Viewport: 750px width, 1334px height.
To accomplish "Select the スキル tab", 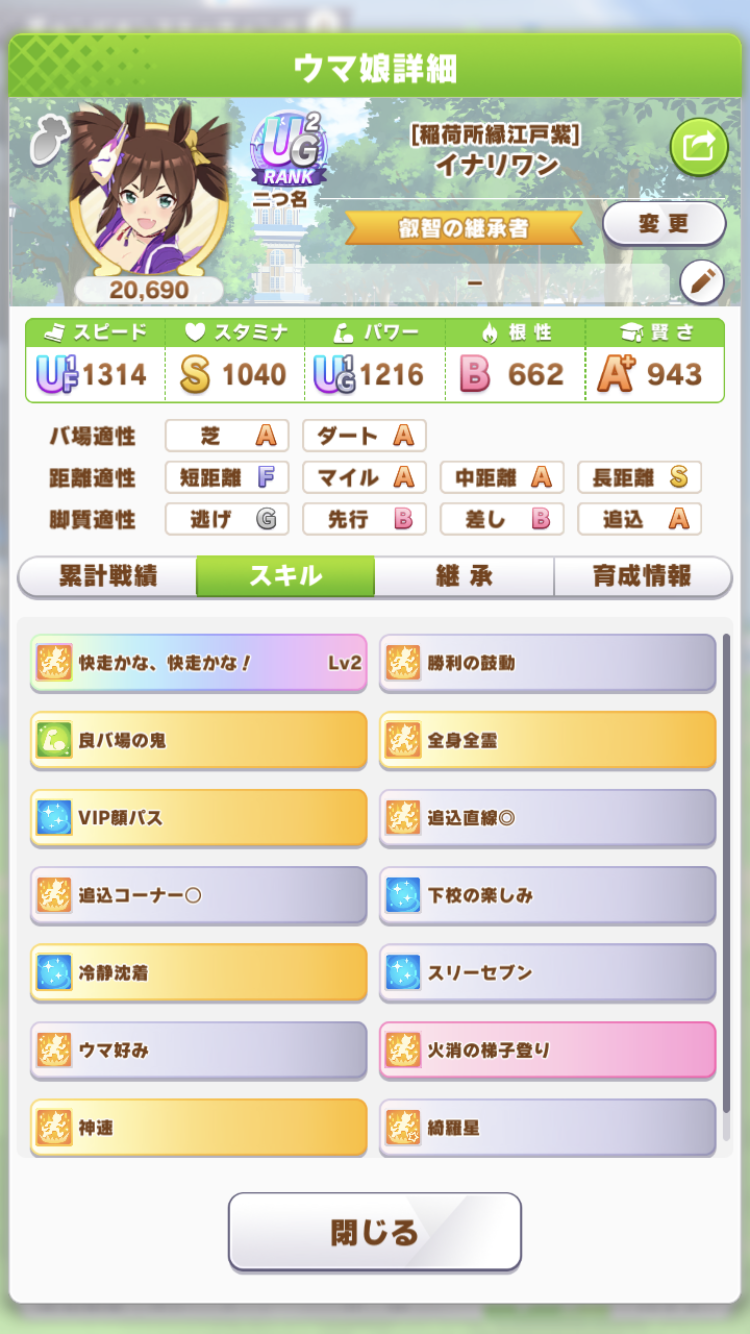I will tap(285, 576).
